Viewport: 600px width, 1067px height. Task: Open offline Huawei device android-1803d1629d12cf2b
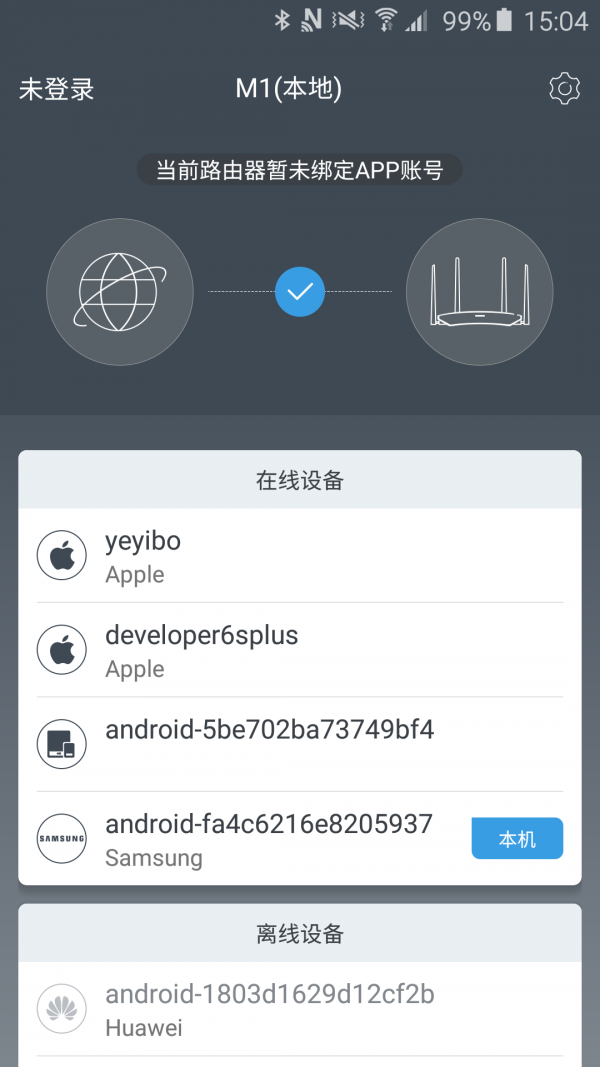point(299,1009)
